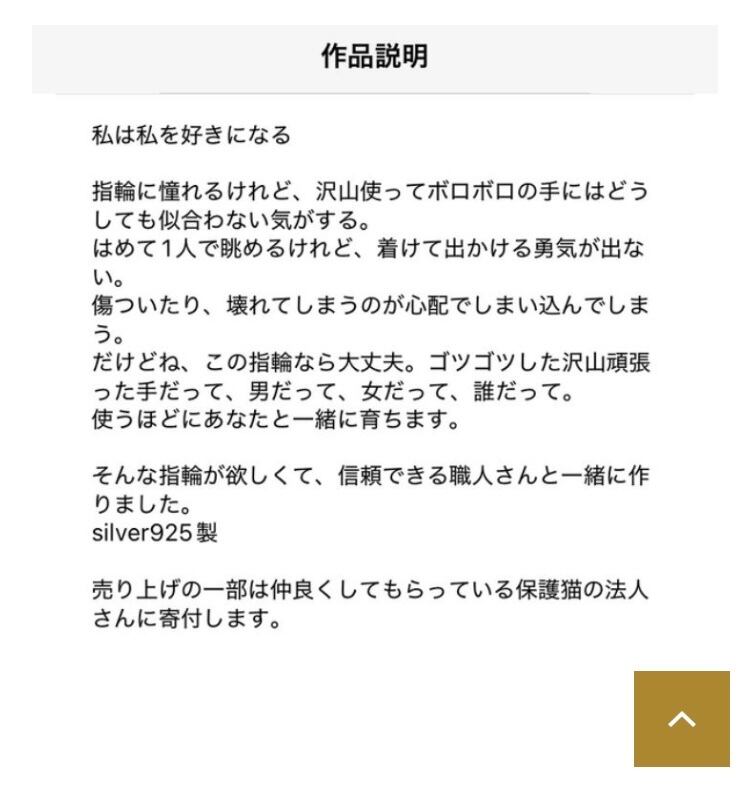
Task: Tap the scroll-to-top arrow button
Action: tap(681, 718)
